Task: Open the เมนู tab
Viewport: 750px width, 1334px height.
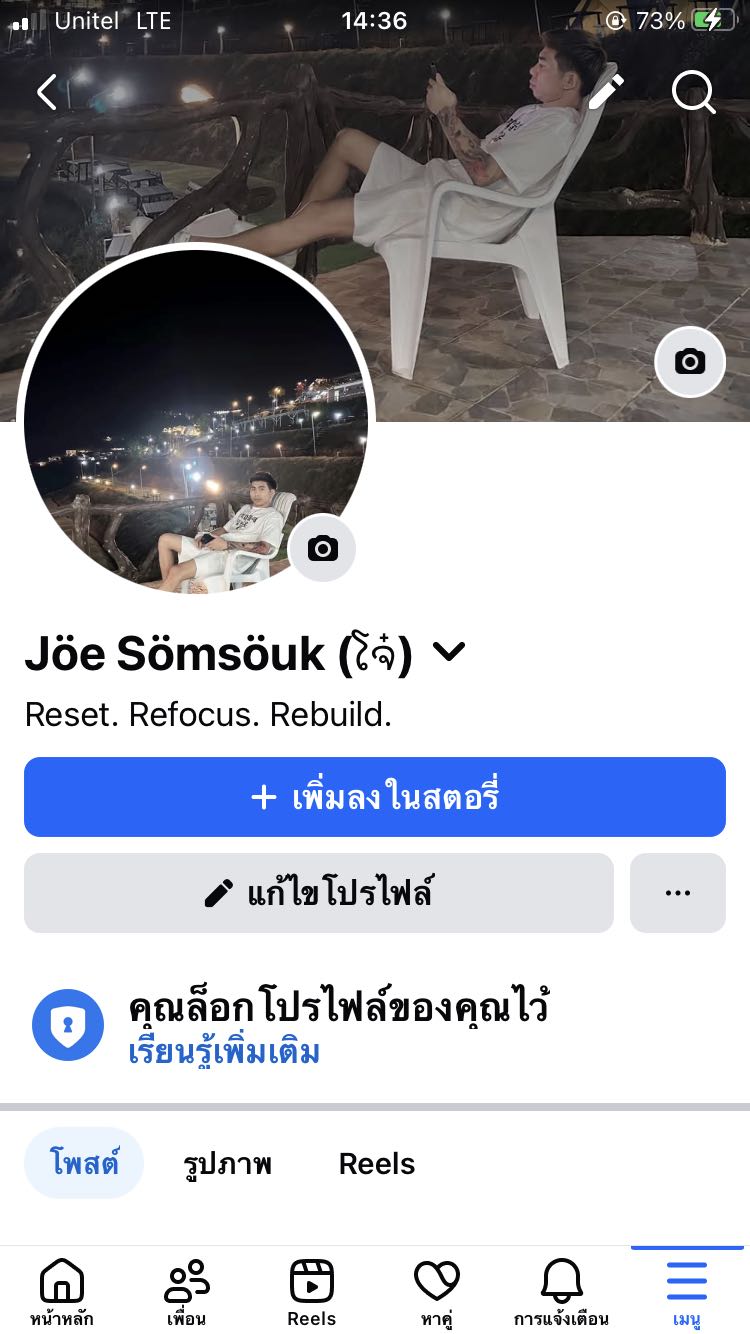Action: (687, 1292)
